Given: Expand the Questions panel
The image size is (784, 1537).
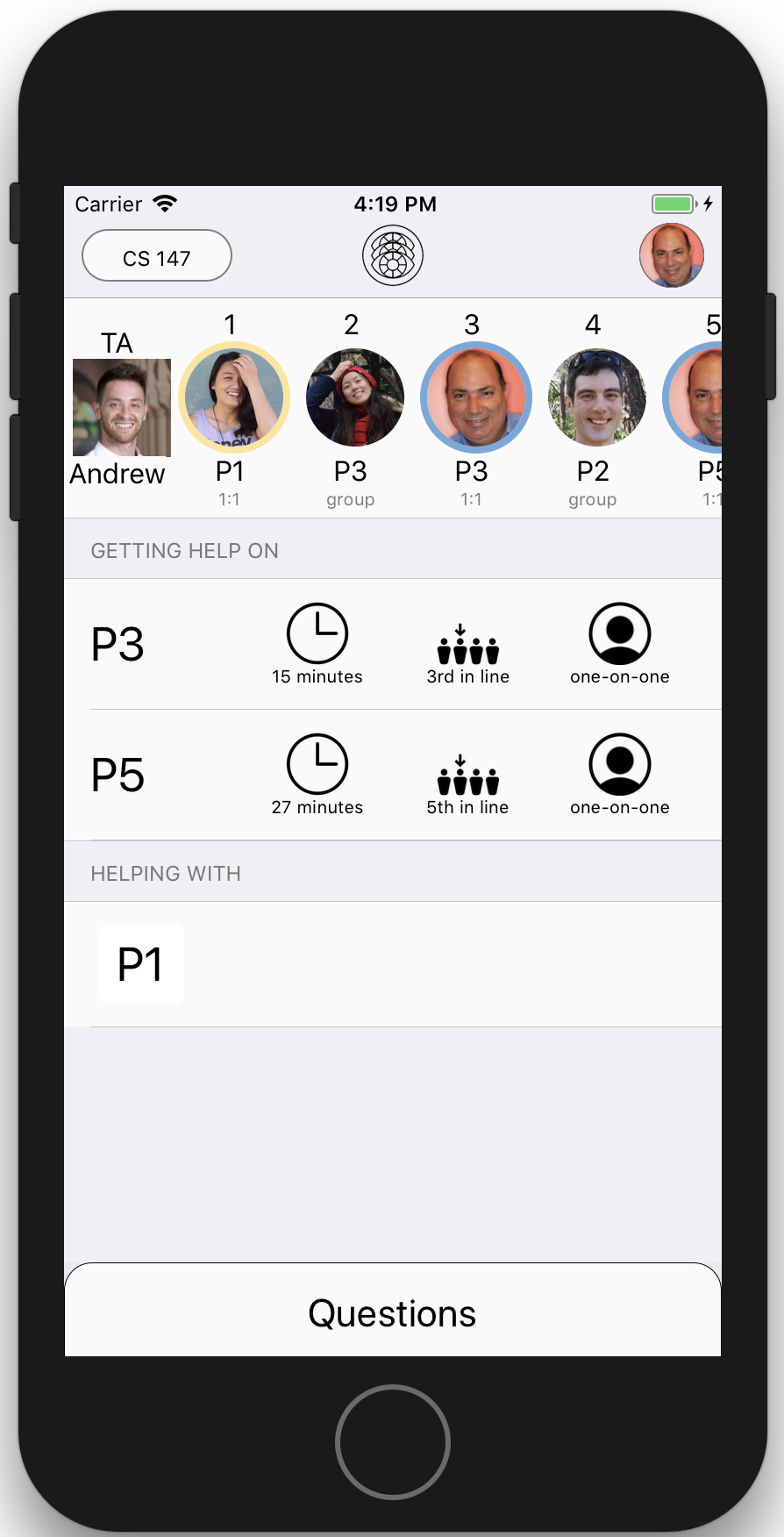Looking at the screenshot, I should (x=392, y=1312).
